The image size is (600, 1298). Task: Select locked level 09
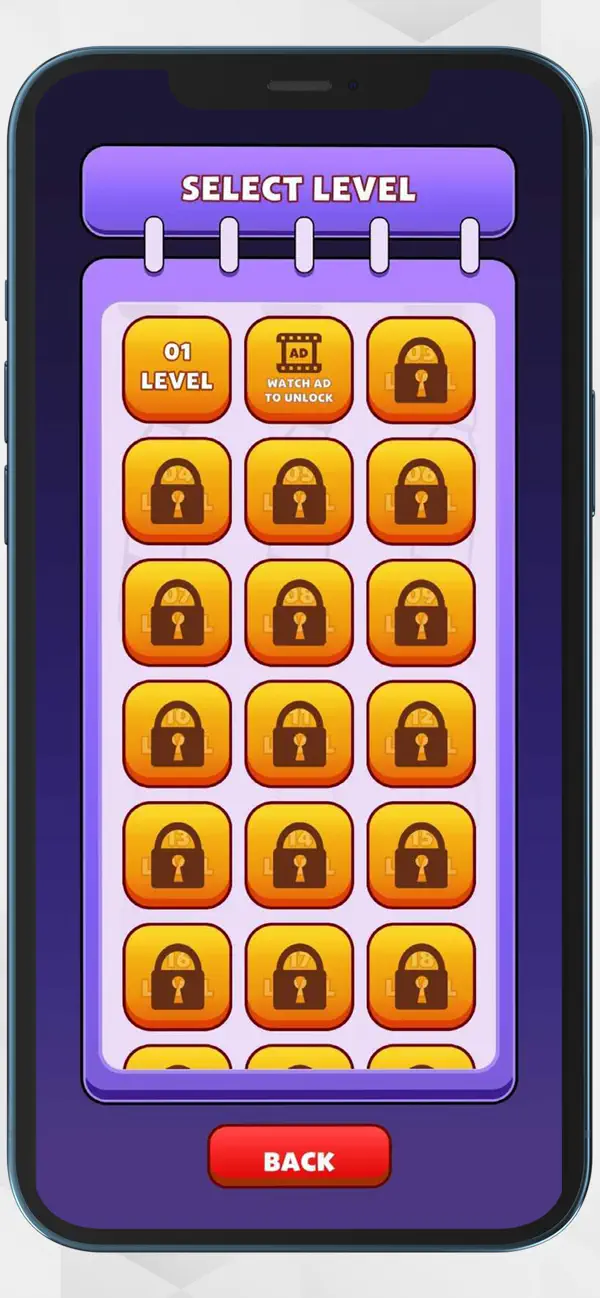[421, 612]
